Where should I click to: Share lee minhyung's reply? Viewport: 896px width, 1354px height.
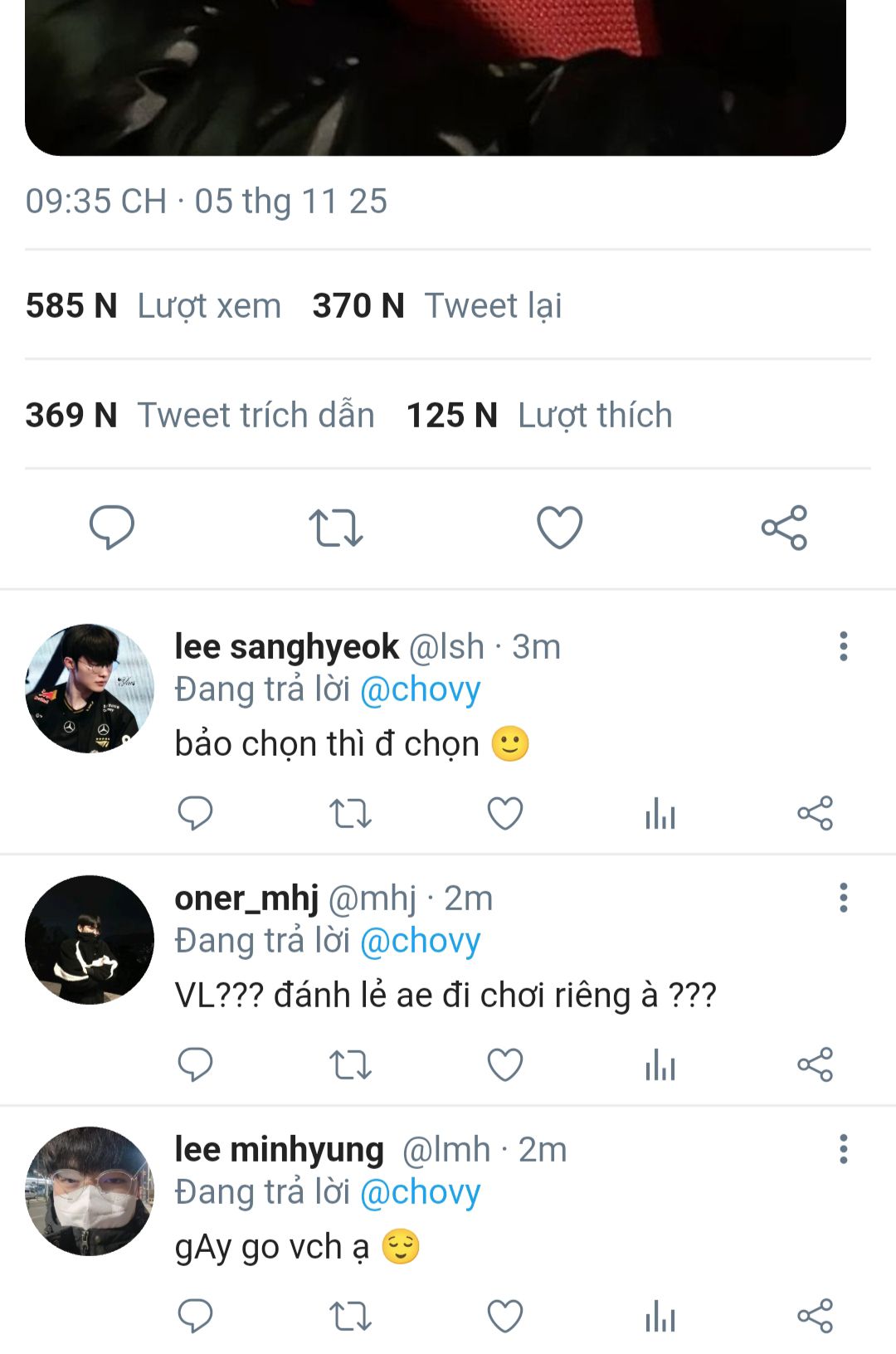coord(815,1316)
